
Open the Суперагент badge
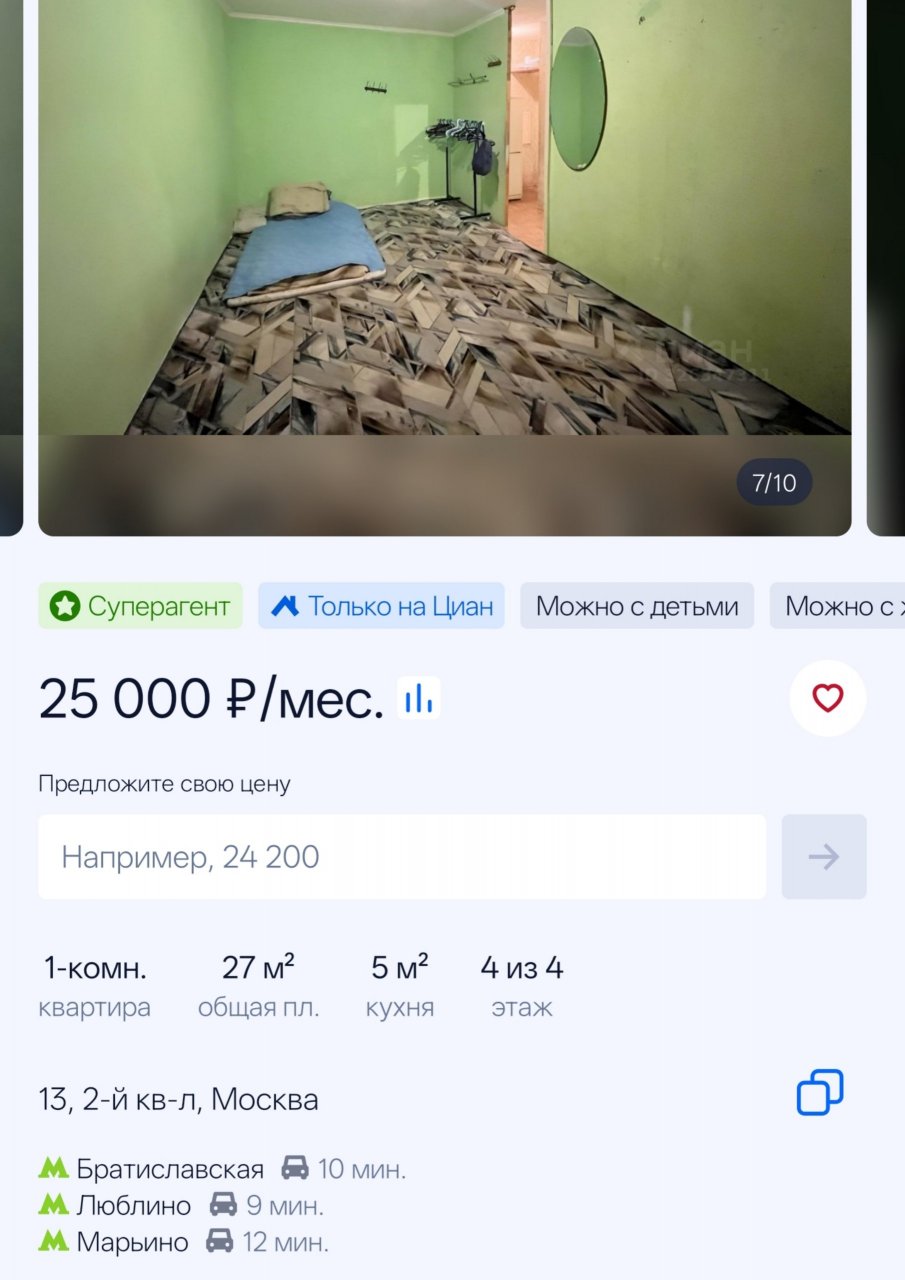[139, 605]
